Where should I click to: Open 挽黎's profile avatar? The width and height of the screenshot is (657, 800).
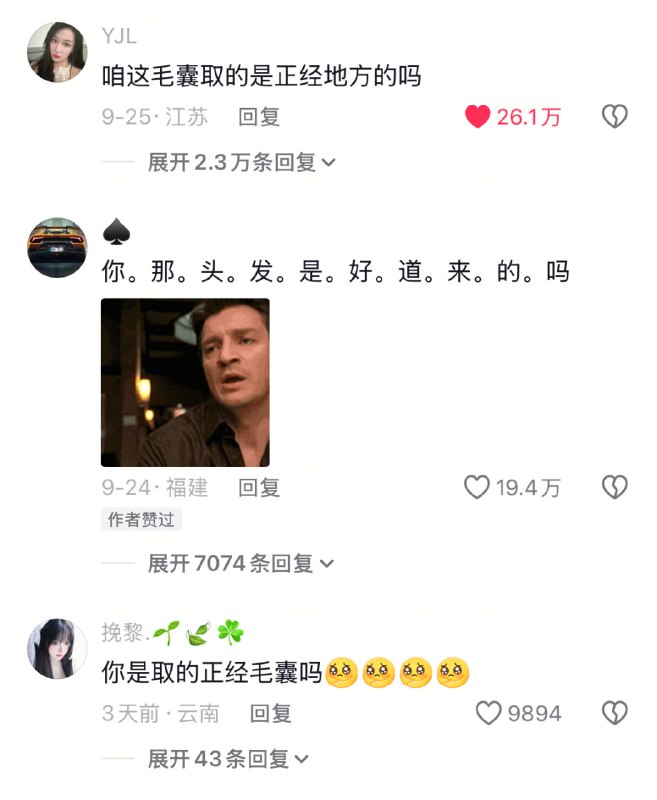[56, 648]
